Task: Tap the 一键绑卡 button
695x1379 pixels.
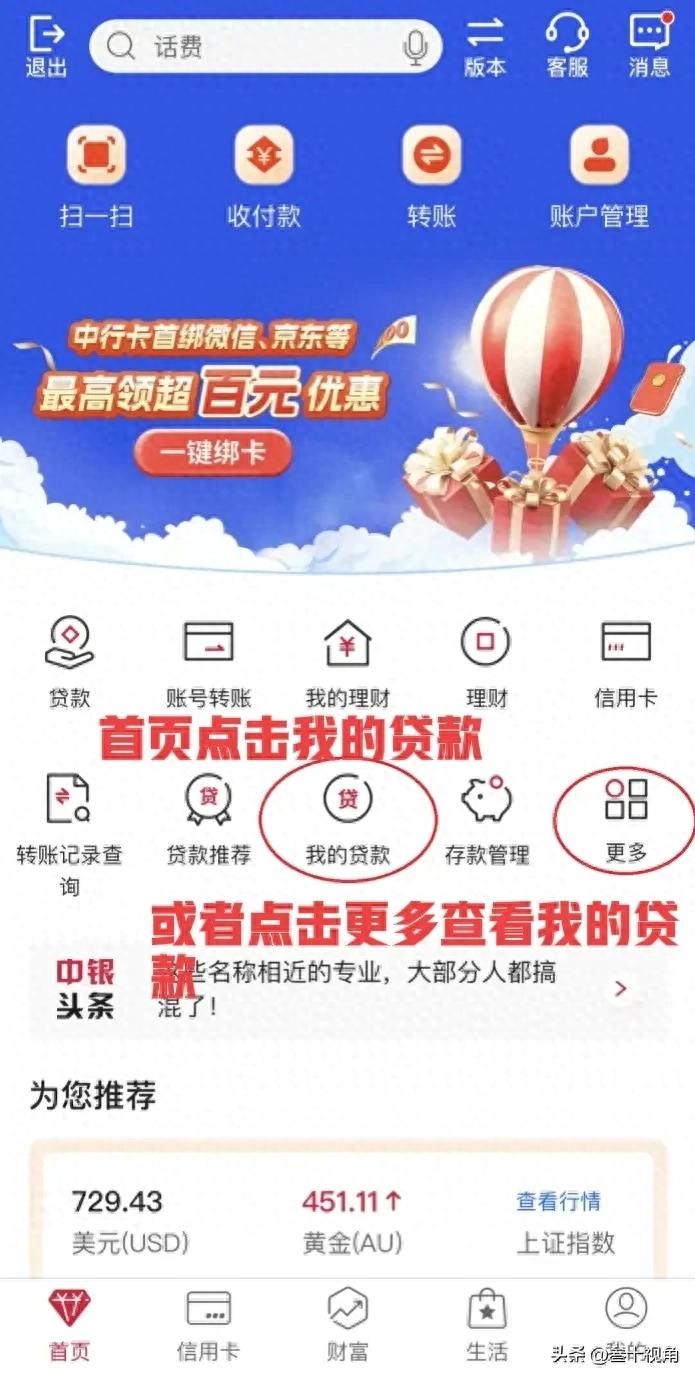Action: (213, 453)
